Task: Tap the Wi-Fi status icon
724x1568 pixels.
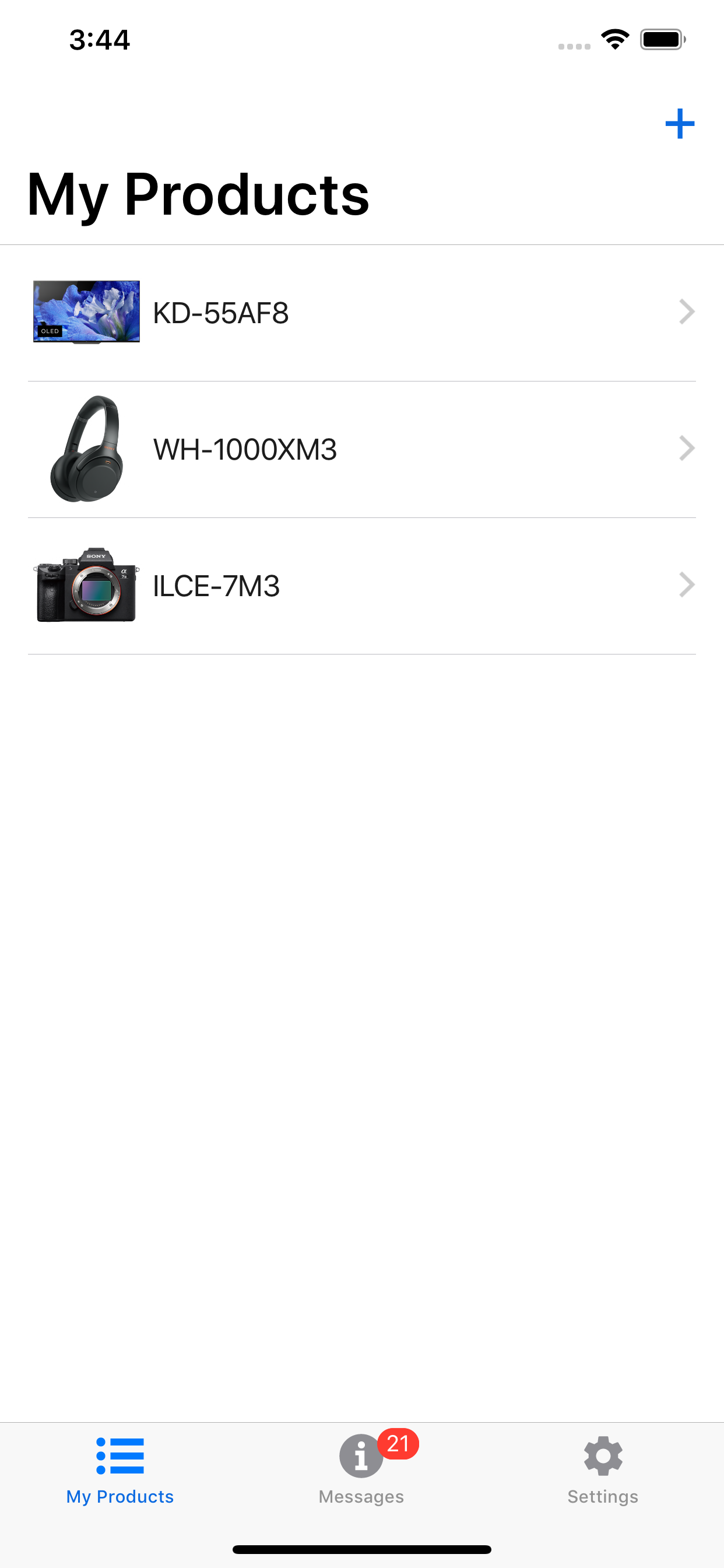Action: point(616,39)
